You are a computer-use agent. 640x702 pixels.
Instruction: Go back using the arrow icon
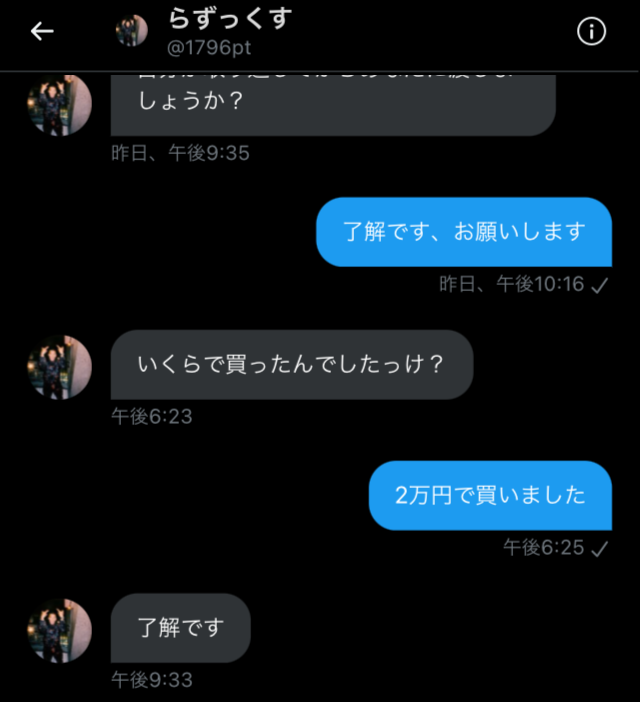click(x=41, y=32)
